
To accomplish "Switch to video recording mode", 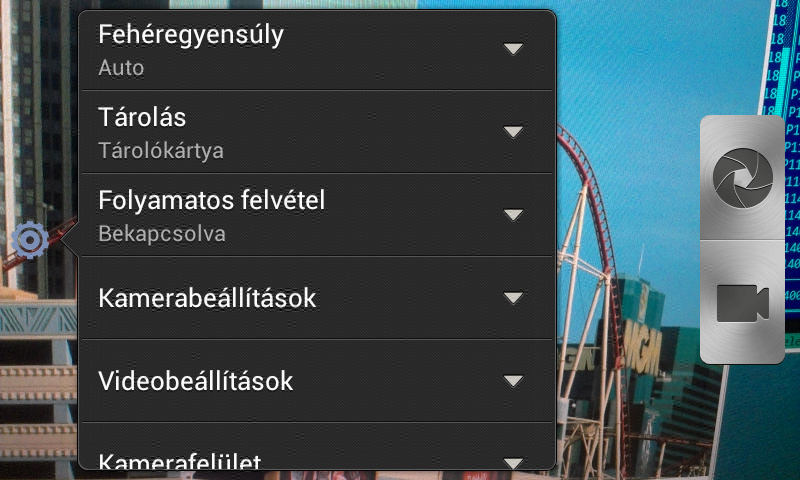I will (x=741, y=302).
